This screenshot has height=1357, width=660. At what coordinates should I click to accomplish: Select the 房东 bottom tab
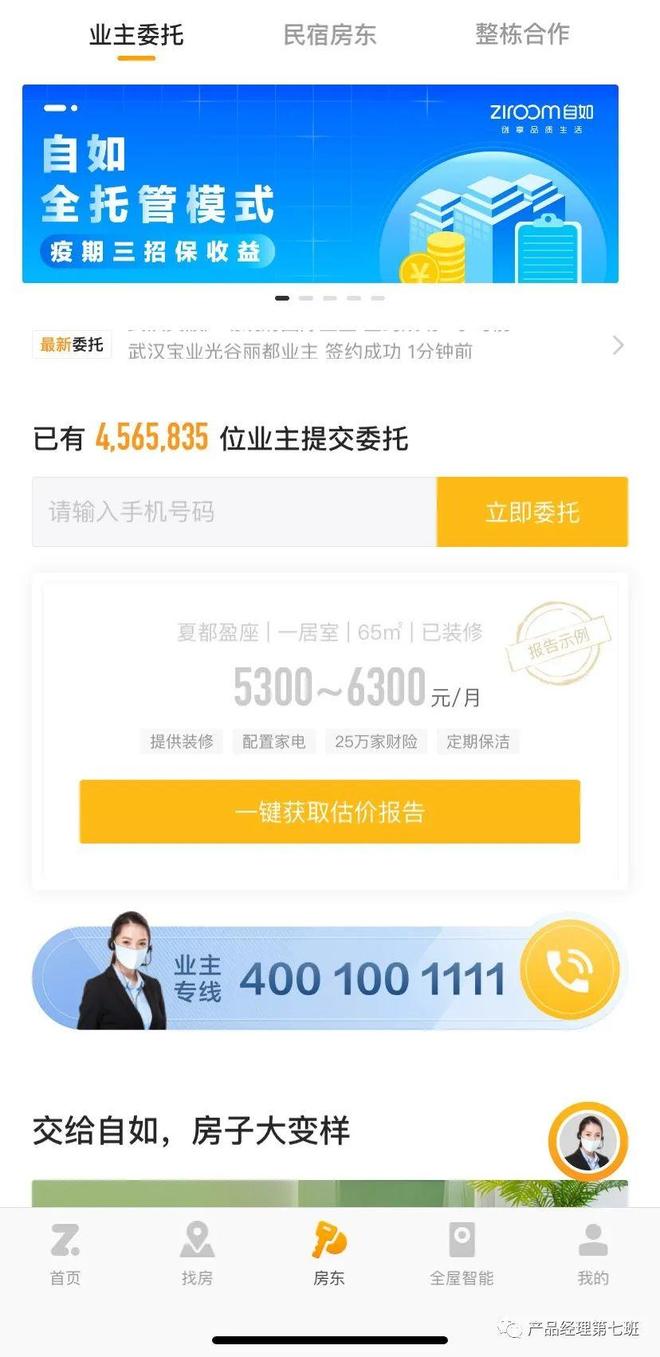[x=329, y=1254]
